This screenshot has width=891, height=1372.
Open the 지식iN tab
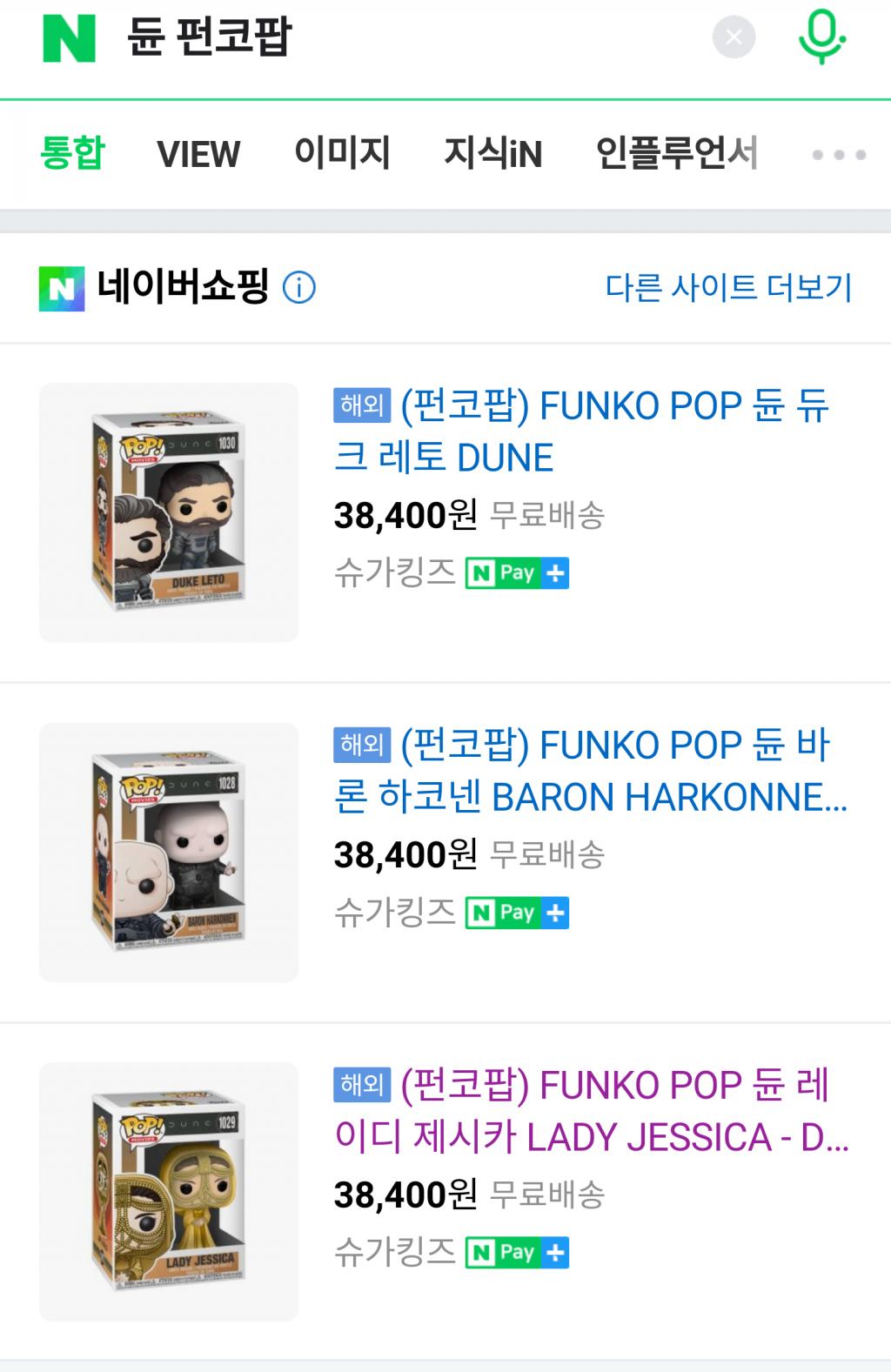[492, 153]
